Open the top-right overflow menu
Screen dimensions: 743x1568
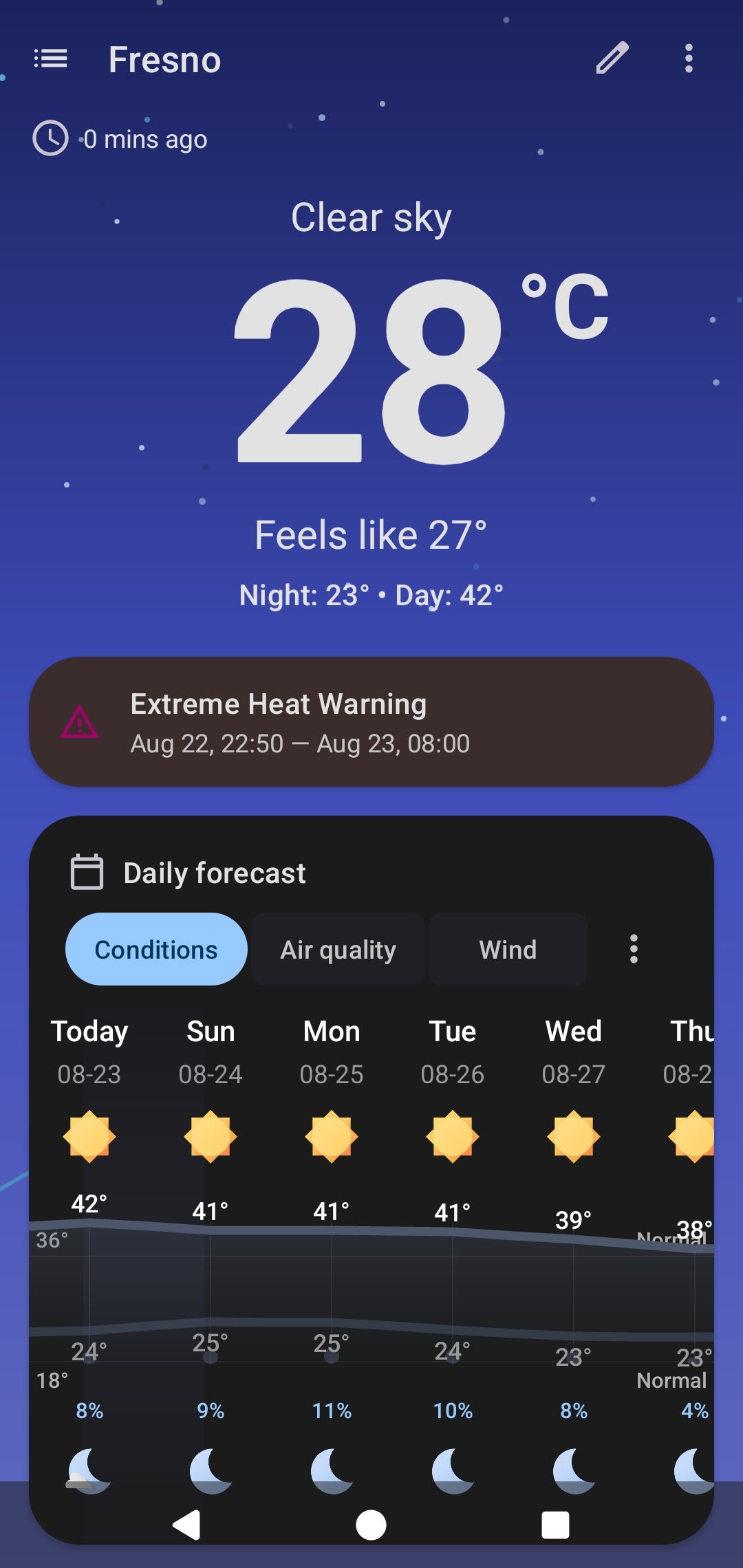689,58
